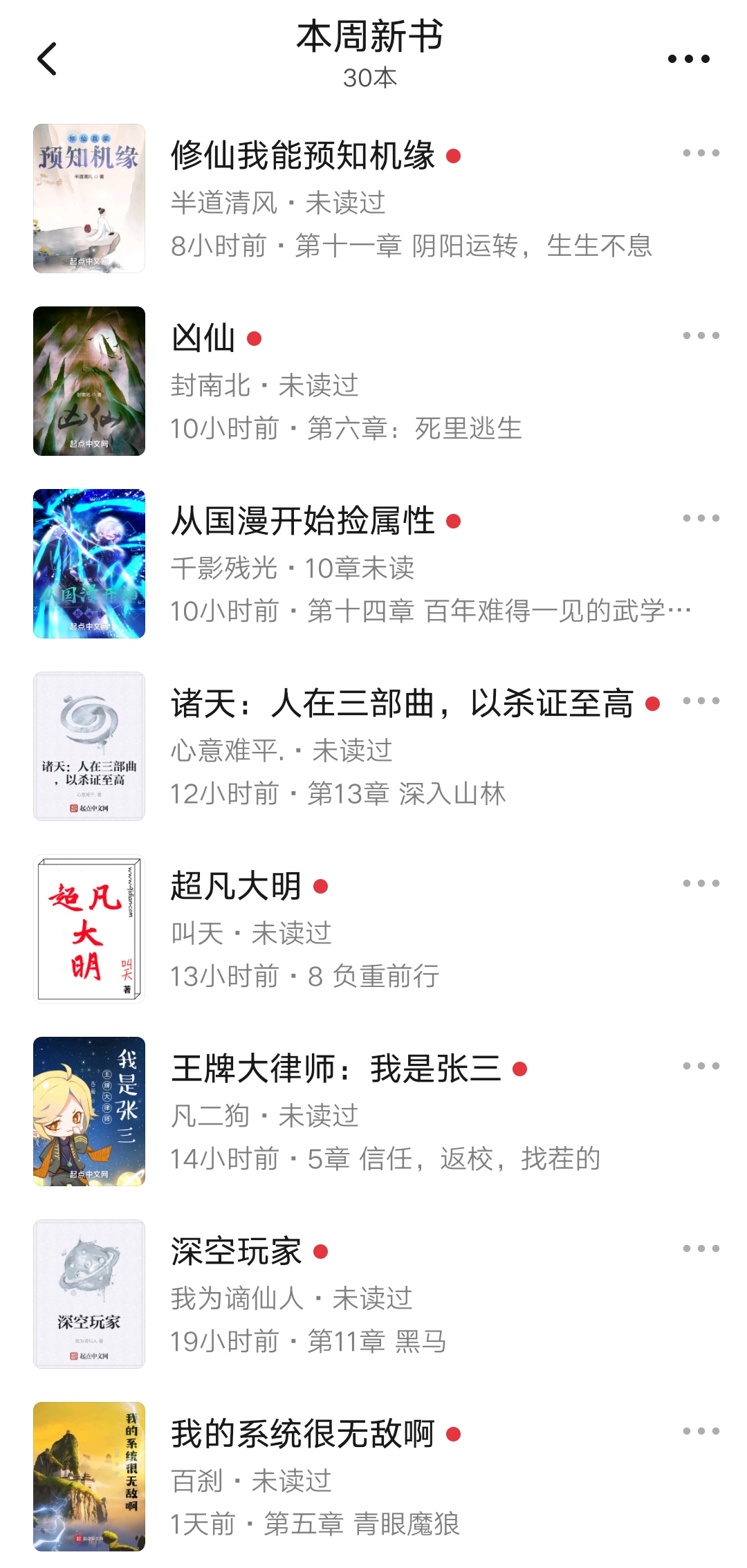Open the back arrow to exit the list

(x=47, y=59)
